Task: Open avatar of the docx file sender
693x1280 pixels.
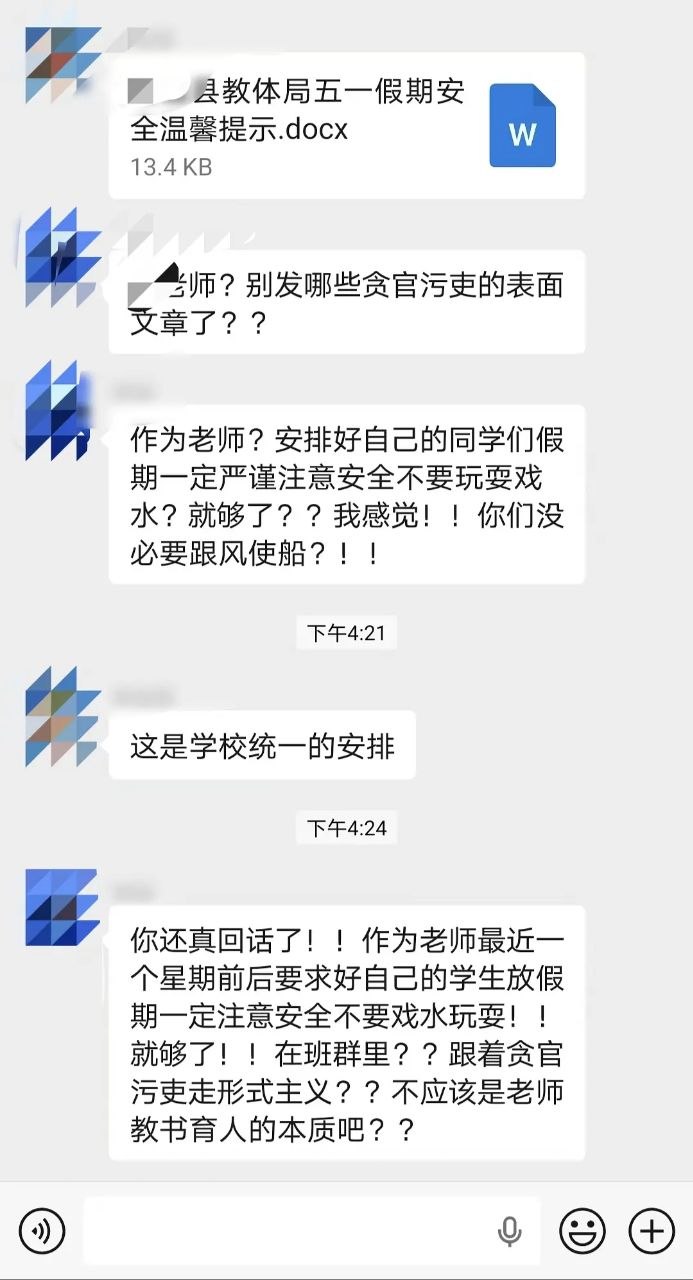Action: click(62, 65)
